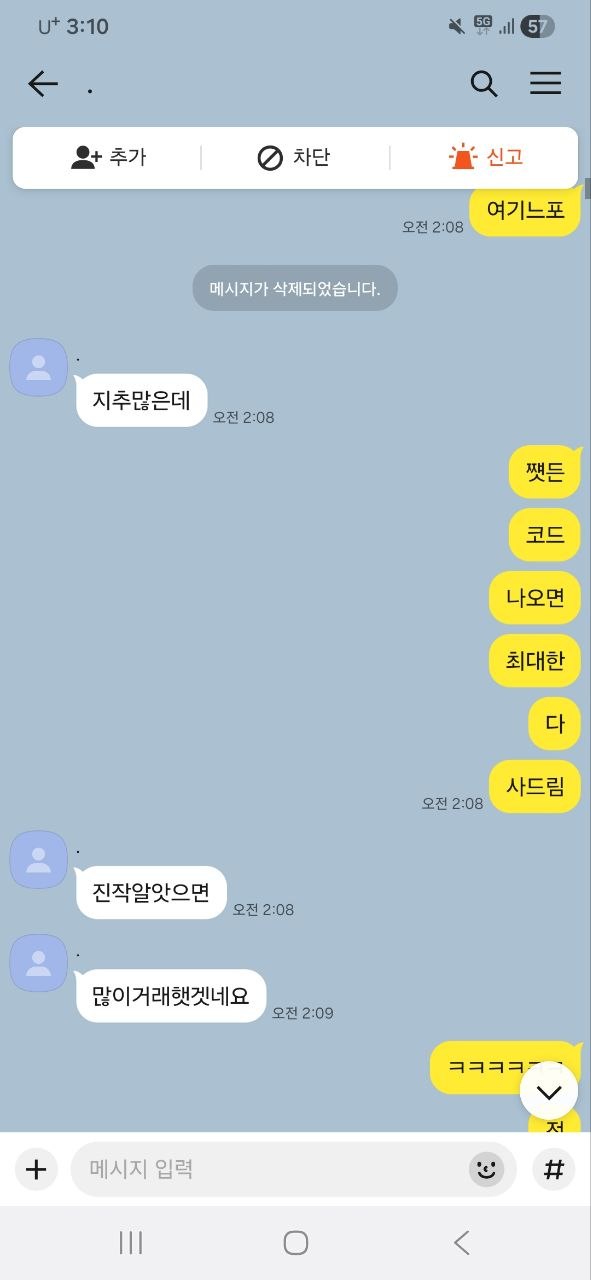
Task: Open profile avatar beside 진작알앗으면 message
Action: 39,860
